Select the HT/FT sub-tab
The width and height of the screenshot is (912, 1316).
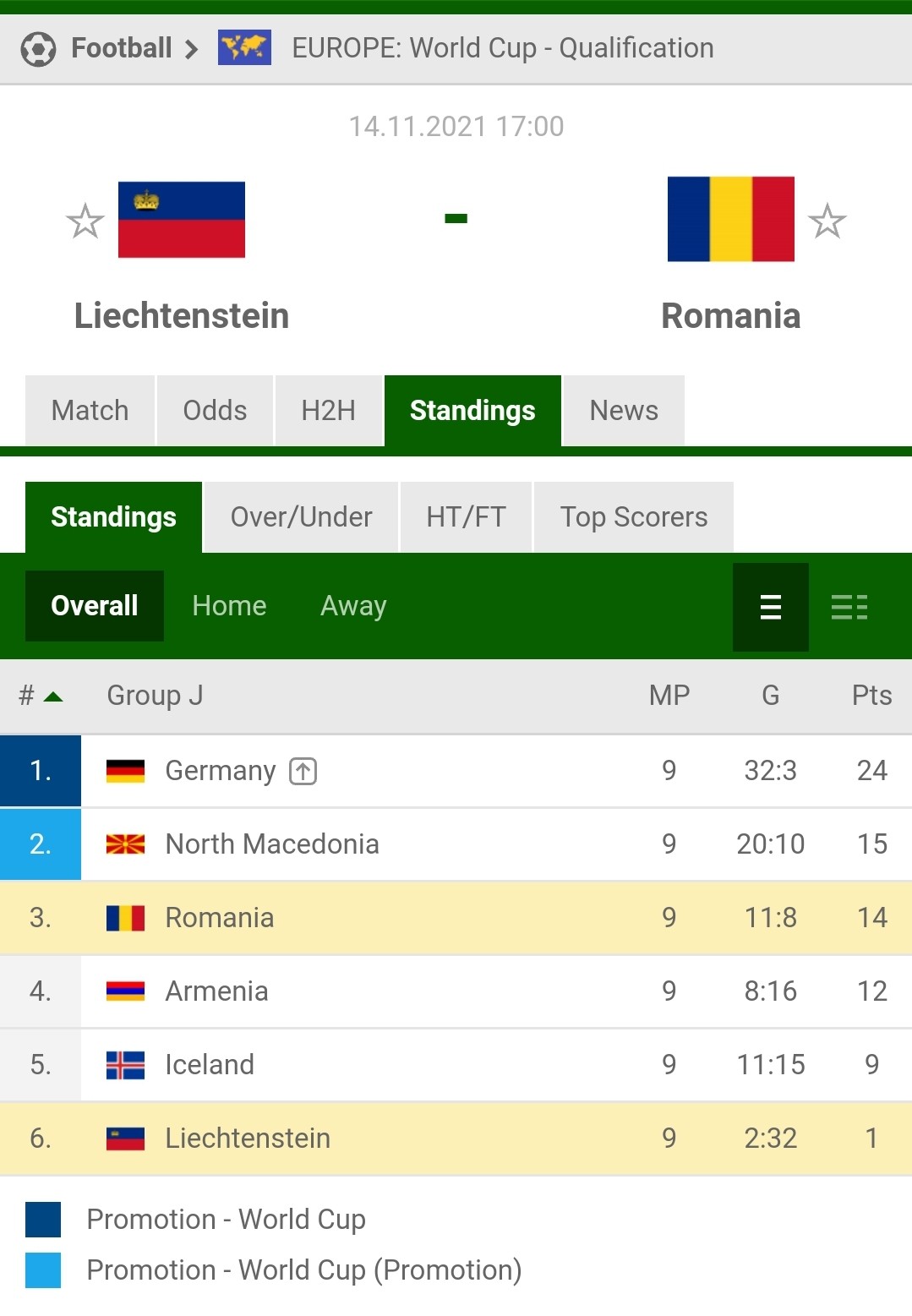click(x=466, y=517)
